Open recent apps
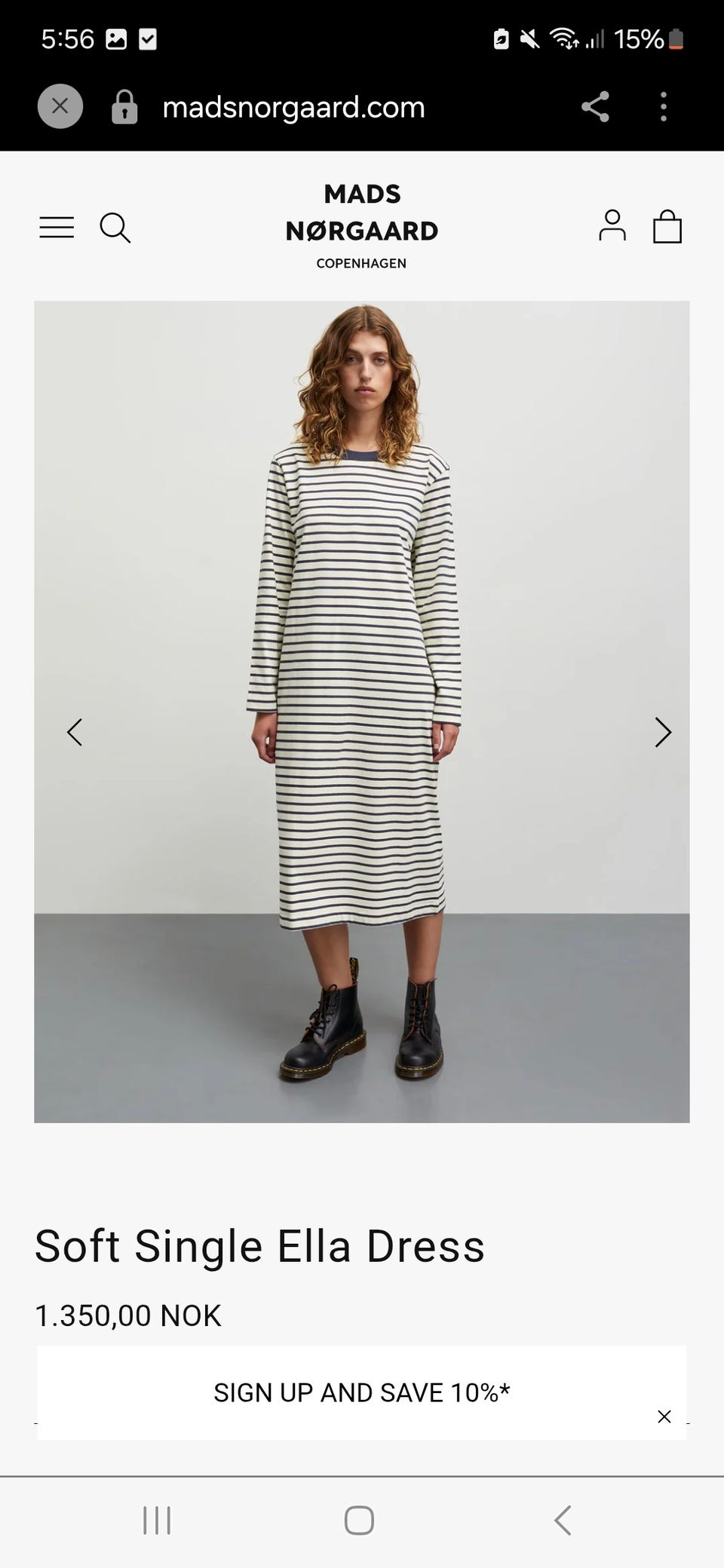This screenshot has width=724, height=1568. click(x=157, y=1521)
